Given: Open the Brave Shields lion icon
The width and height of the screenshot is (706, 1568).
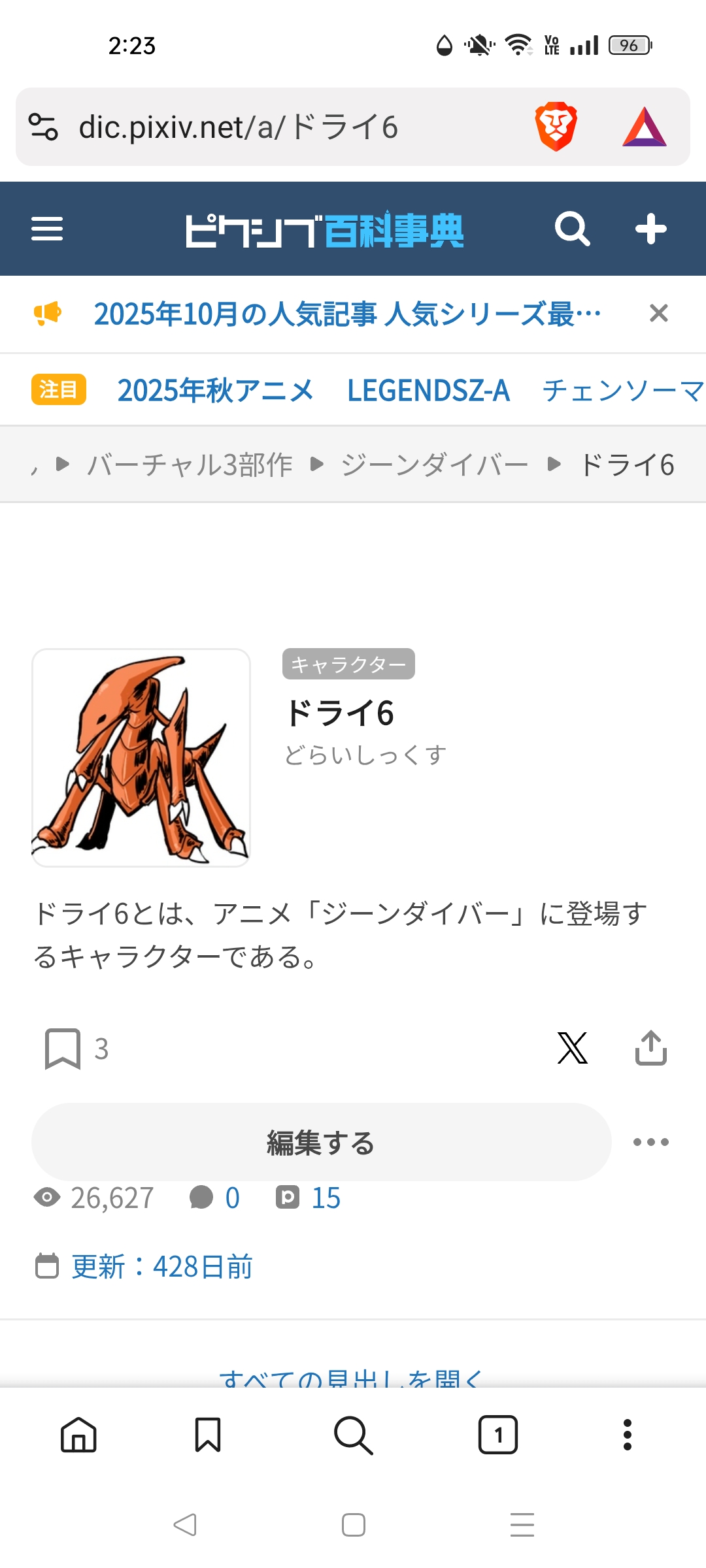Looking at the screenshot, I should pos(556,127).
